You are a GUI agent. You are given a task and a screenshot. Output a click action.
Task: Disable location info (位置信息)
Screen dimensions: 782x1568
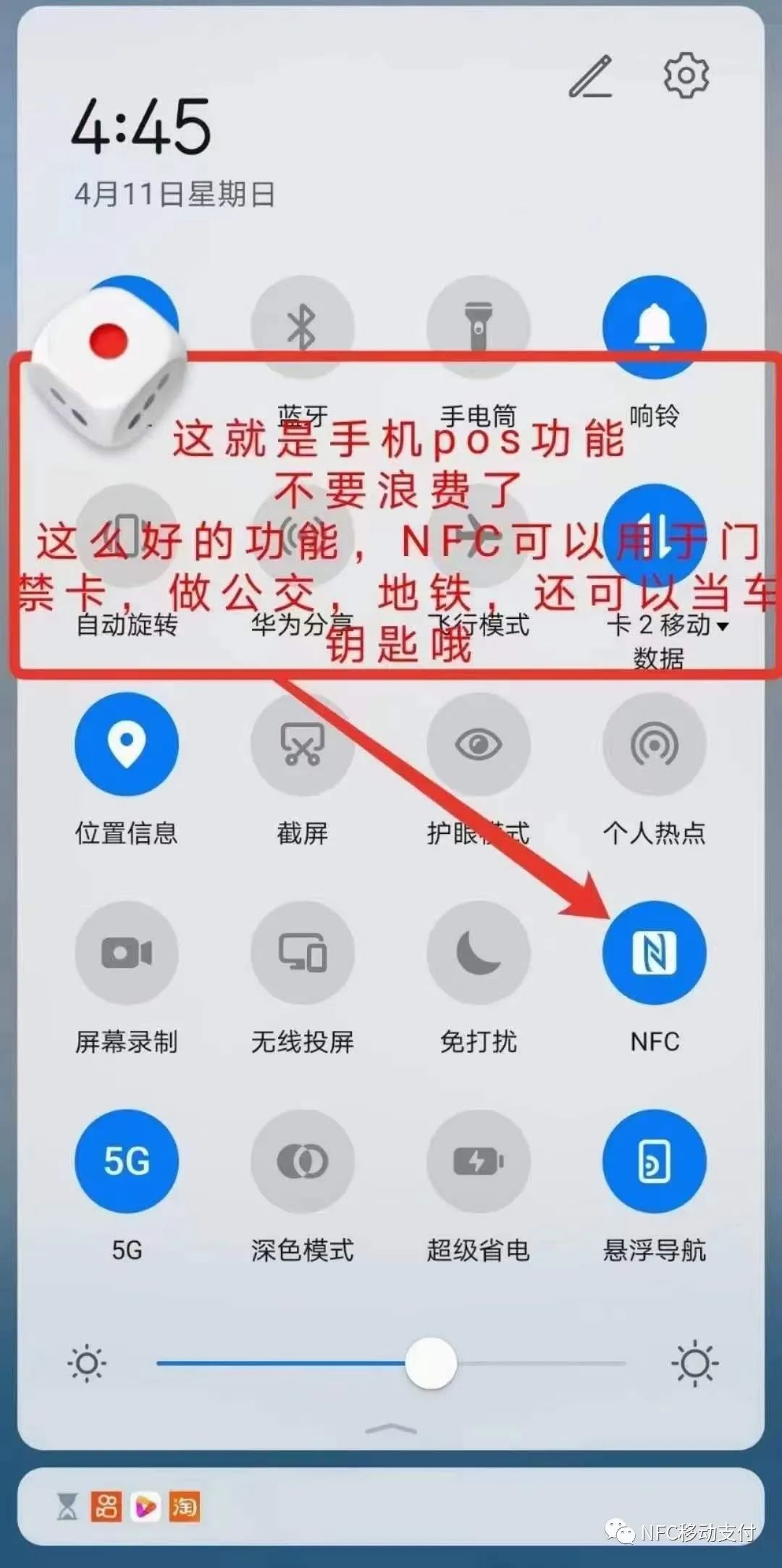click(127, 744)
